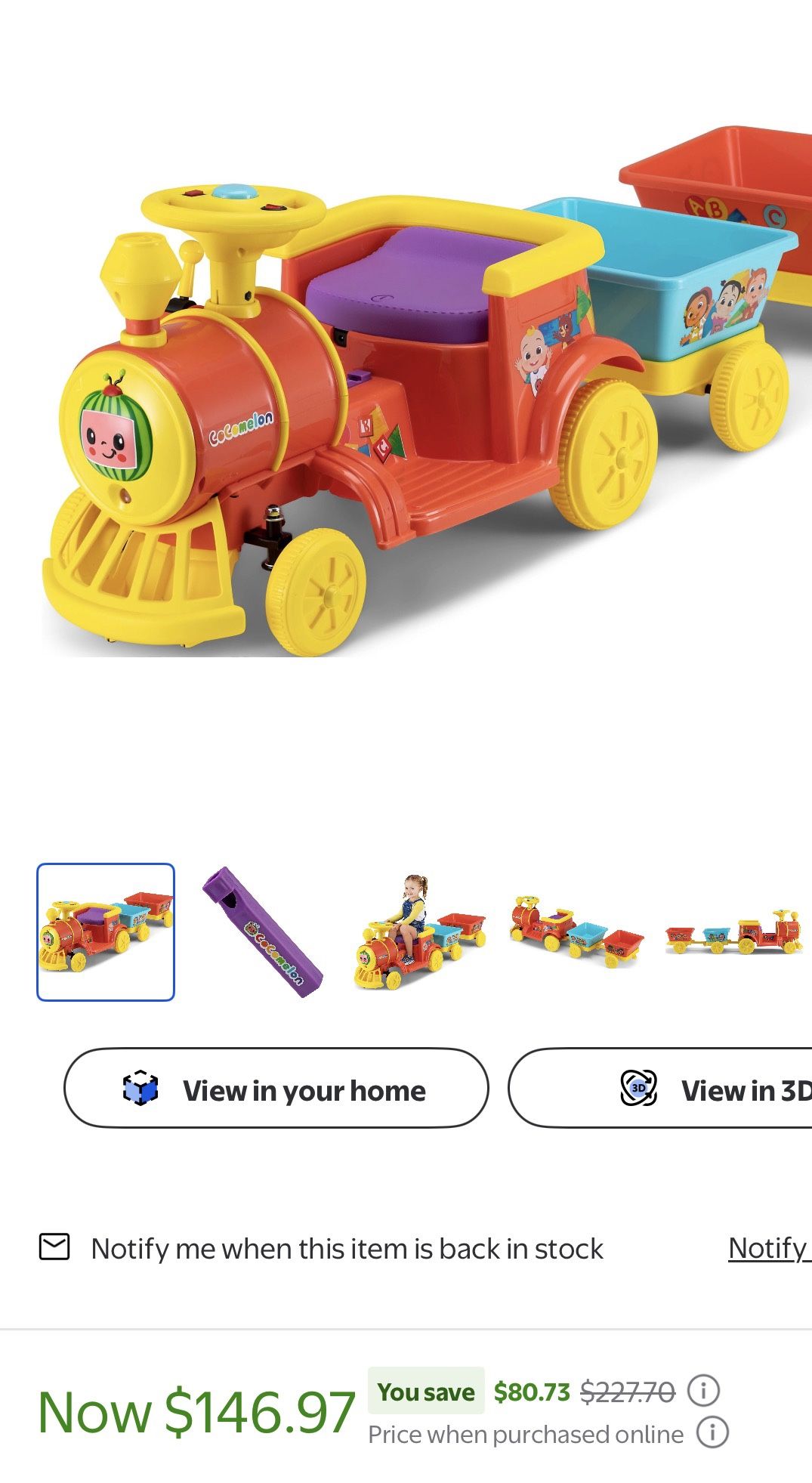Select the fifth thumbnail showing train side view

(733, 932)
